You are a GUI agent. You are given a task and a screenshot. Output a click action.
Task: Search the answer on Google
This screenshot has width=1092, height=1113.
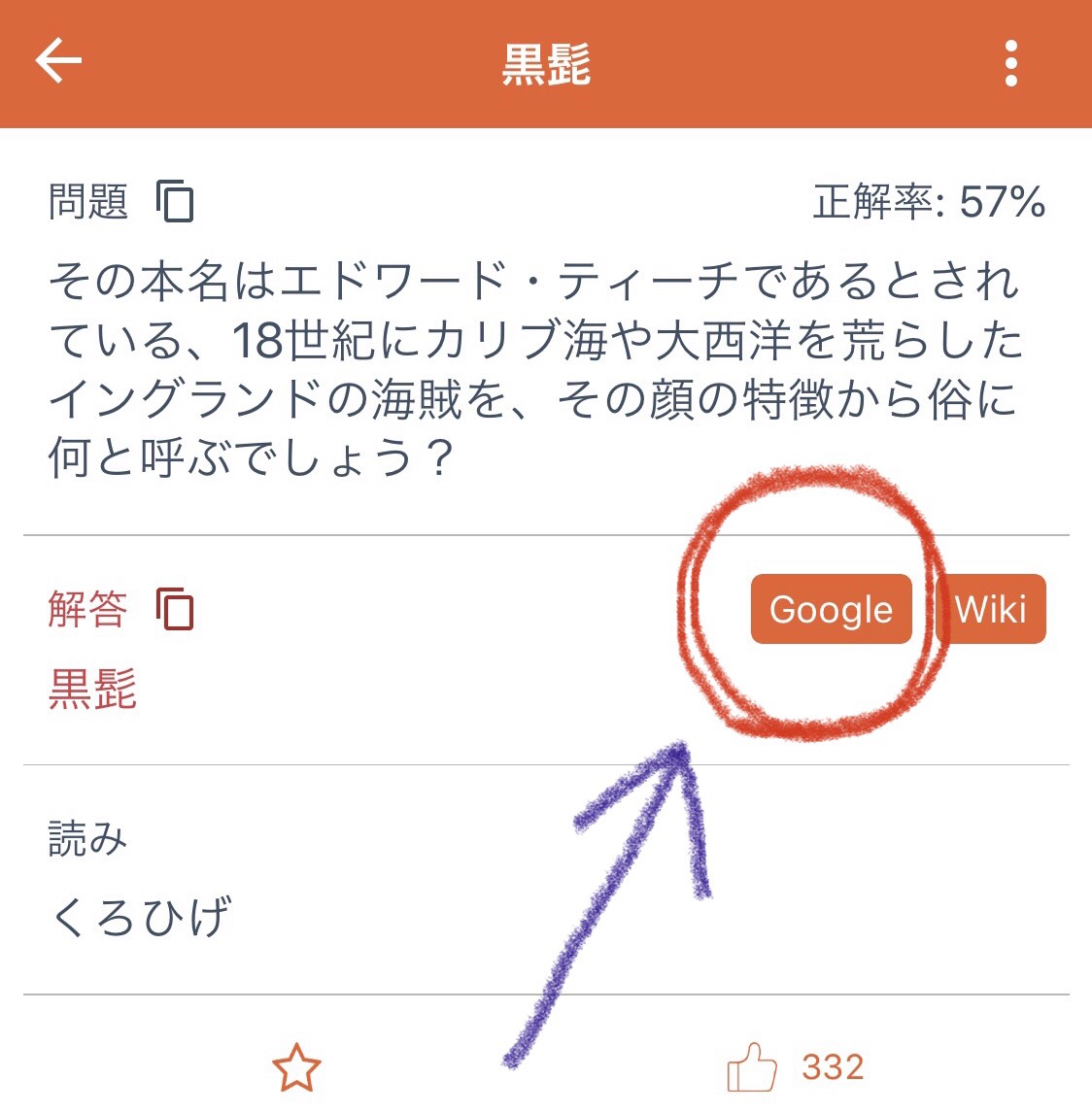pyautogui.click(x=831, y=609)
